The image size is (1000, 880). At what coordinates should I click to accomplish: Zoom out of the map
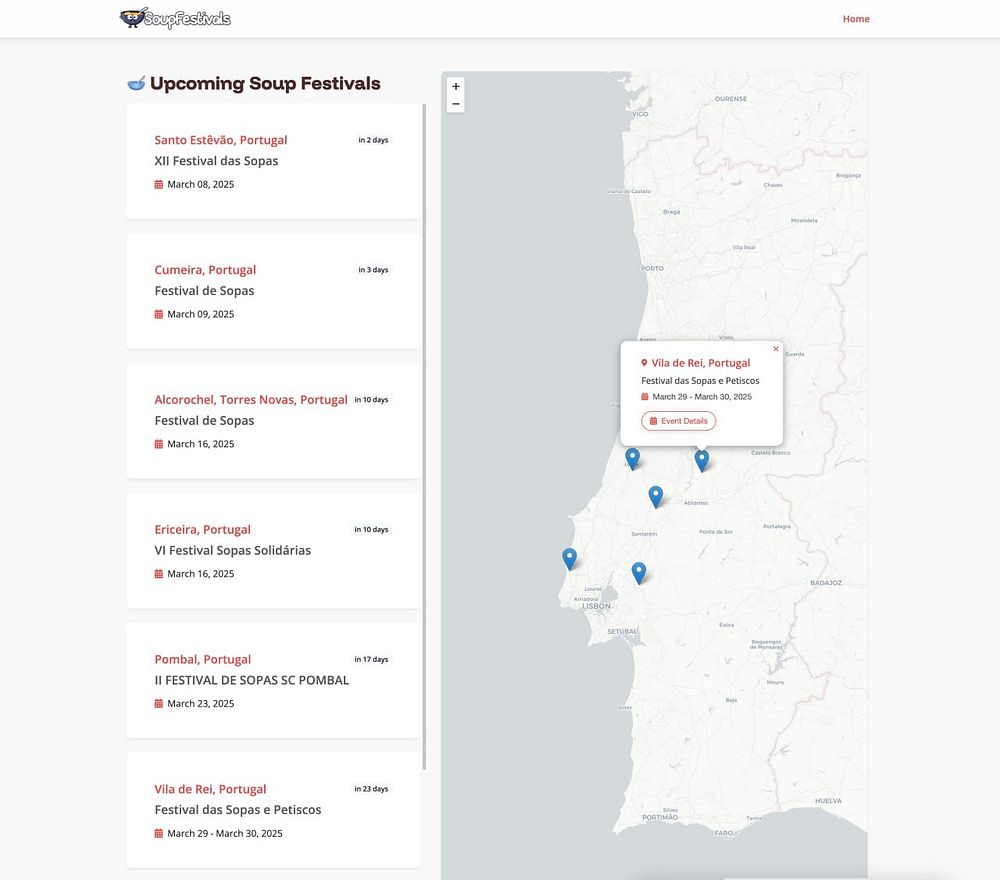[x=455, y=104]
